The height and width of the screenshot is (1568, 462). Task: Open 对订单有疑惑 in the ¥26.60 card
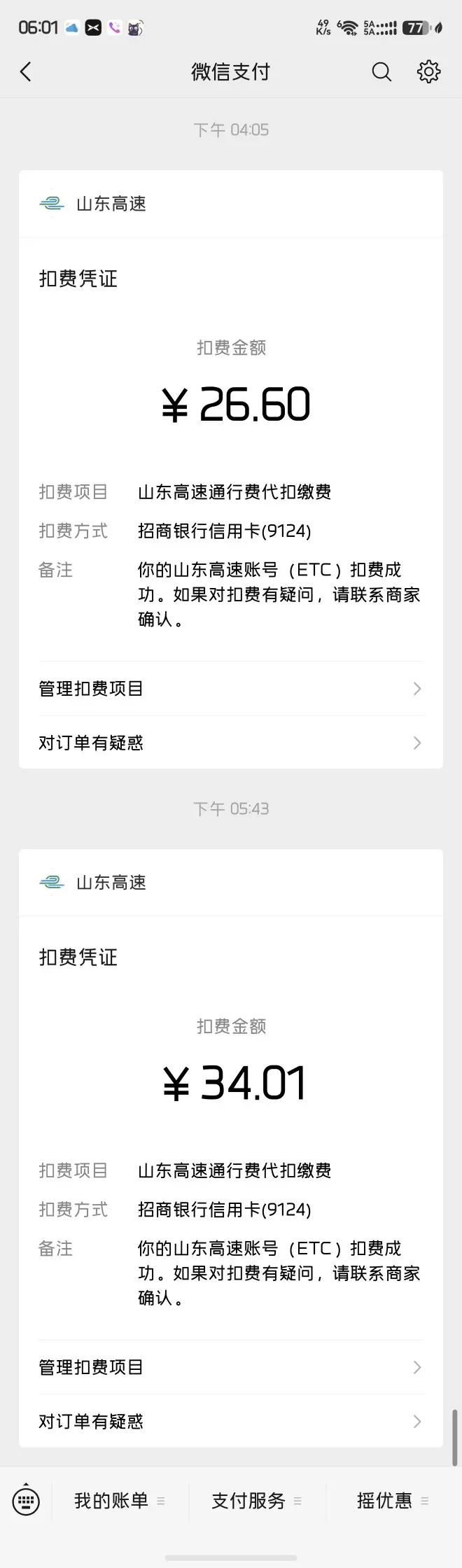point(231,743)
